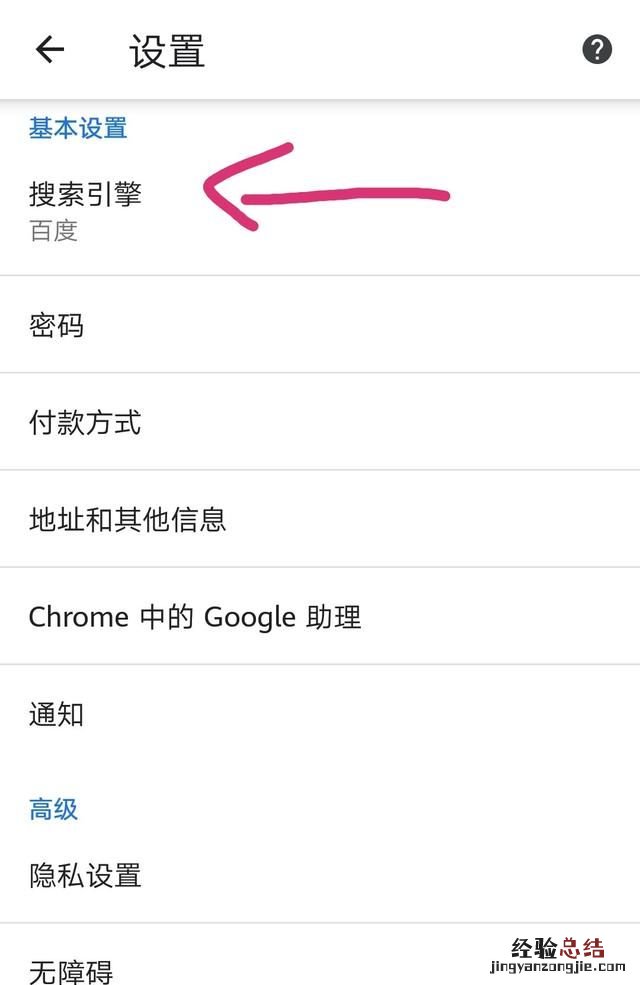Open 无障碍 accessibility settings
This screenshot has height=985, width=640.
point(71,968)
